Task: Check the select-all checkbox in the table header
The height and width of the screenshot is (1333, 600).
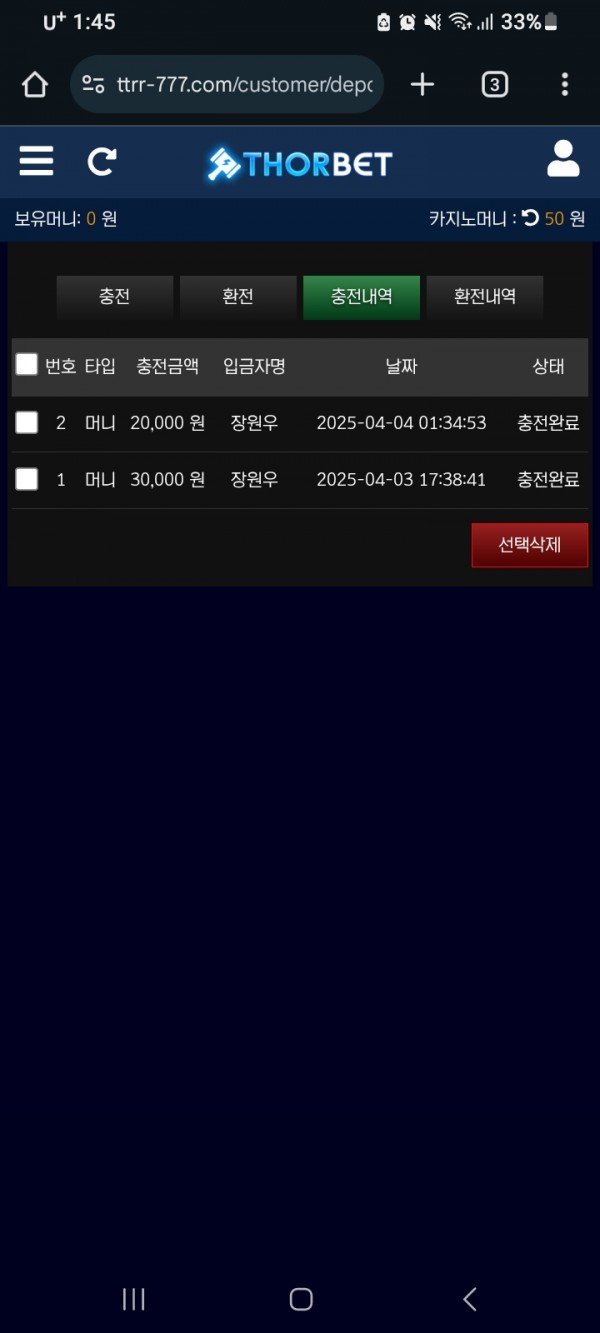Action: click(x=27, y=365)
